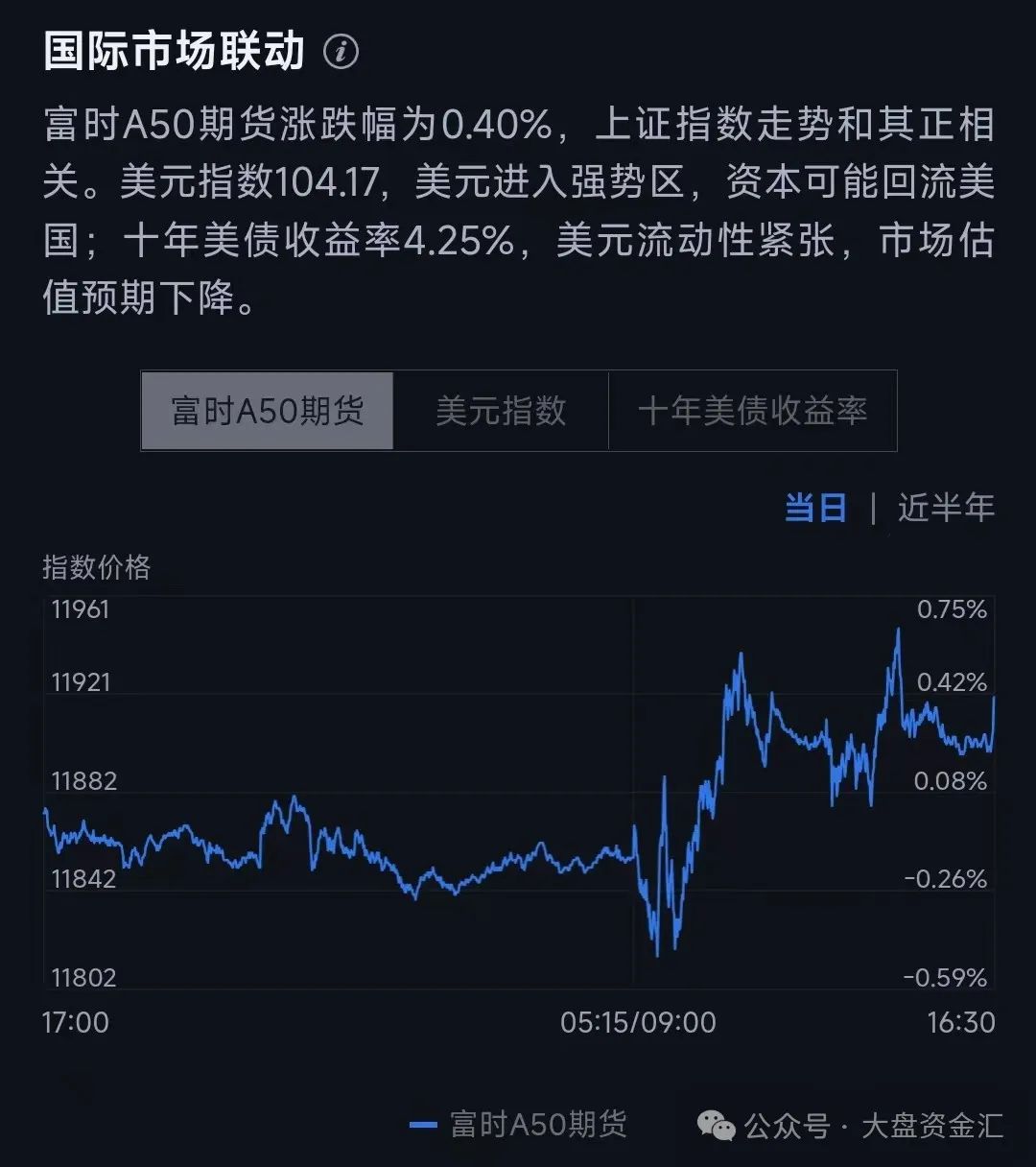Select the 富时A50期货 tab
Screen dimensions: 1036x1167
[x=268, y=411]
